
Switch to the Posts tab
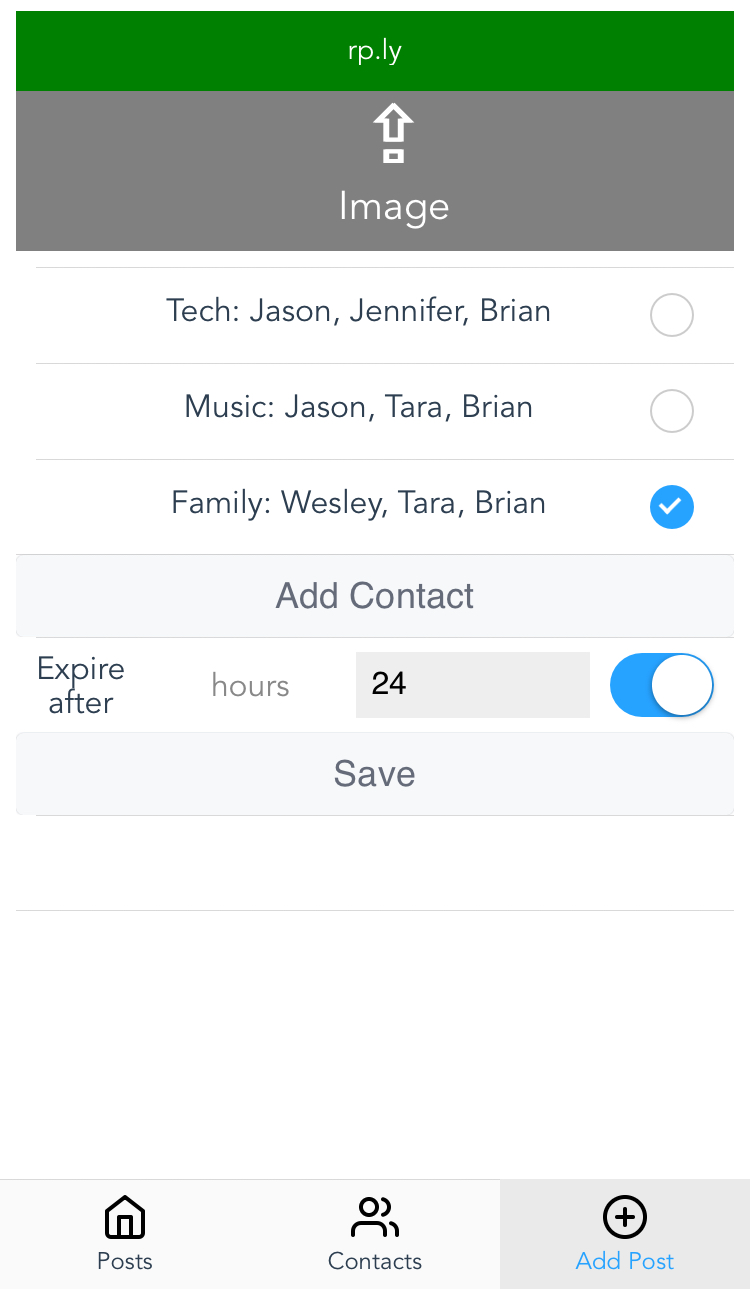coord(125,1234)
